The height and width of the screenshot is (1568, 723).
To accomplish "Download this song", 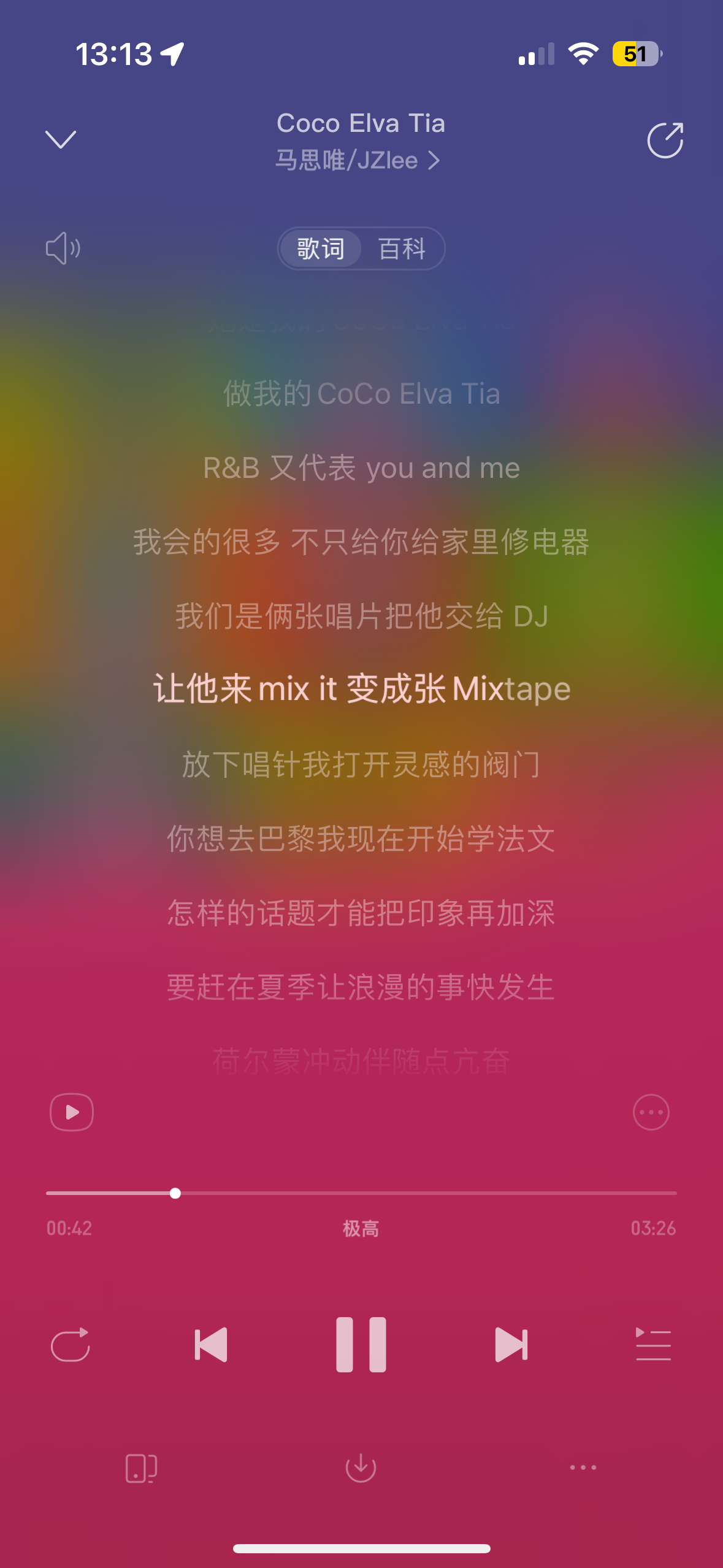I will (x=361, y=1468).
